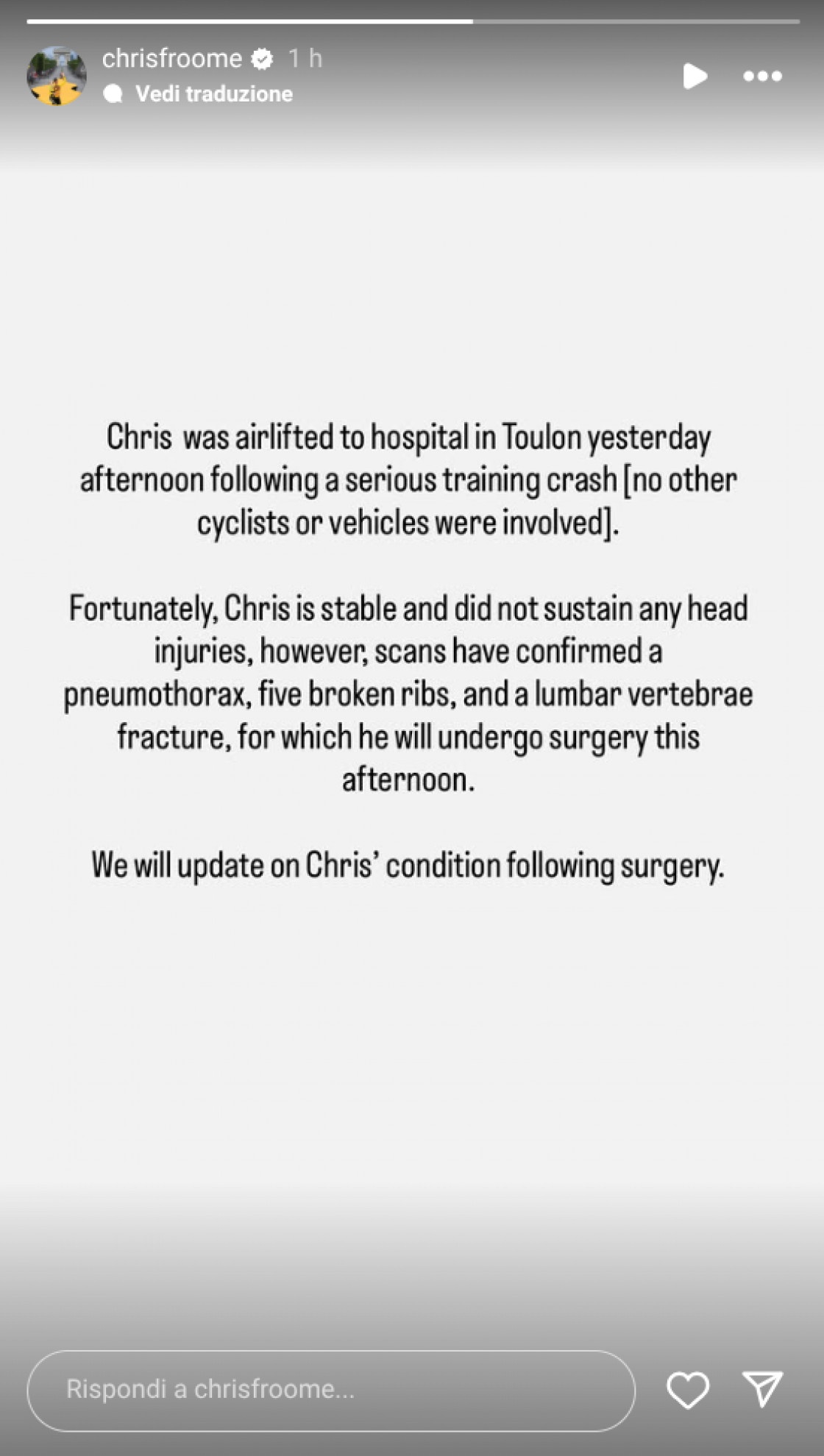This screenshot has width=824, height=1456.
Task: Tap Vedi traduzione to translate story
Action: [x=213, y=93]
